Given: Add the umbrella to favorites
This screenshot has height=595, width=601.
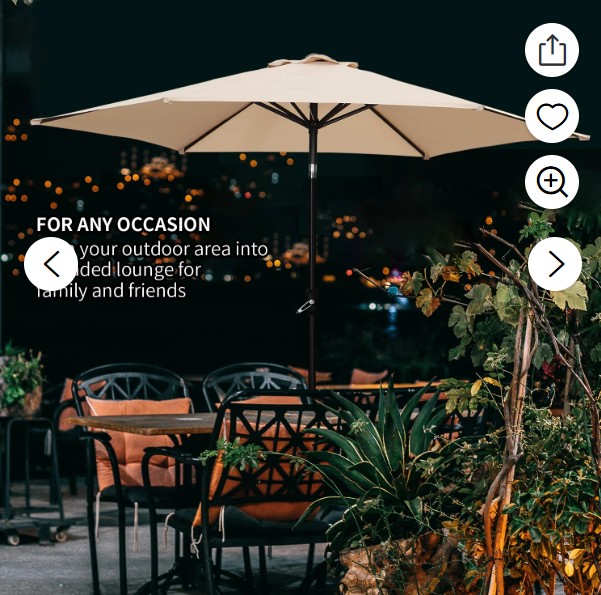Looking at the screenshot, I should (552, 116).
